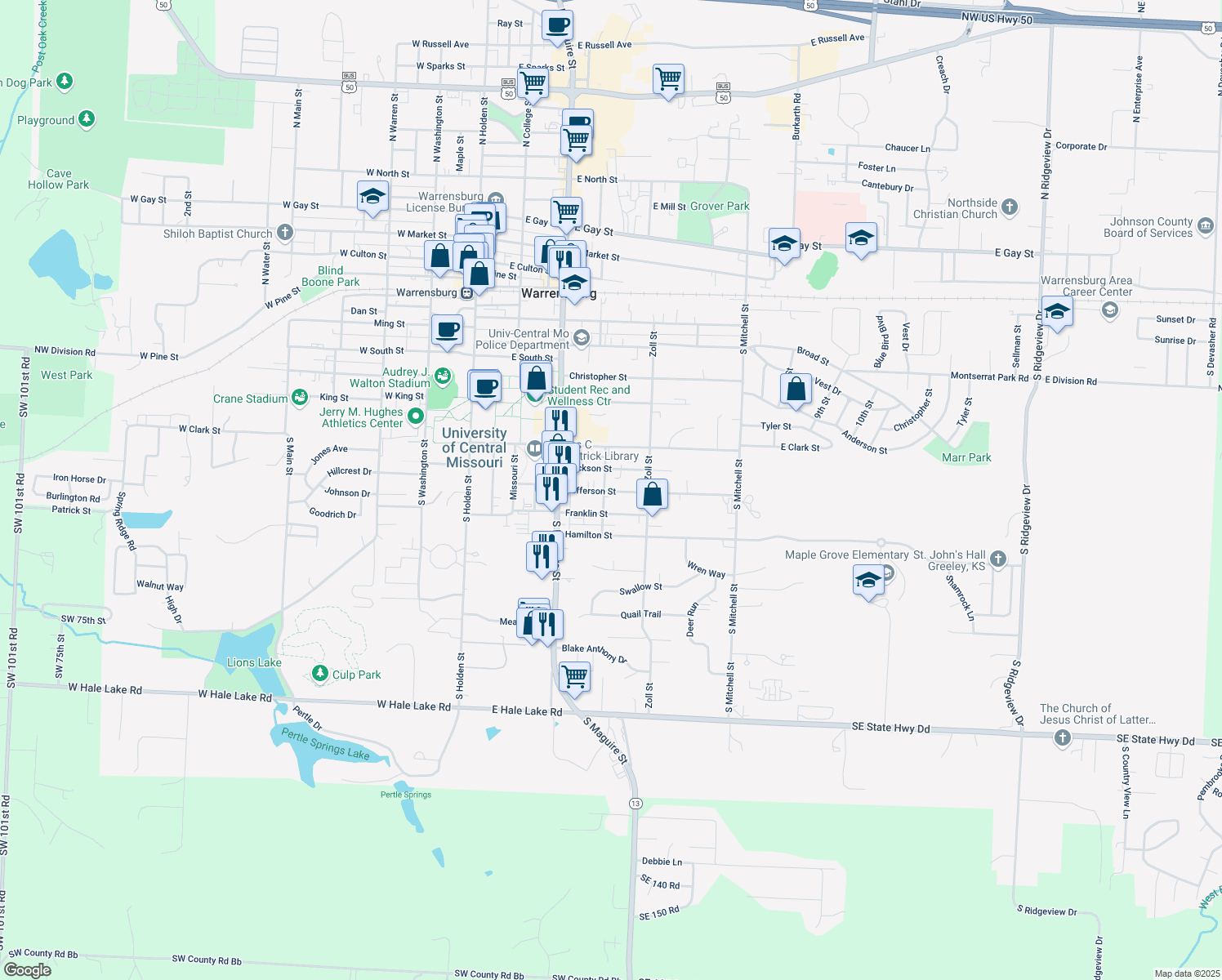
Task: Open the shopping bag marker by Christopher St
Action: (x=537, y=378)
